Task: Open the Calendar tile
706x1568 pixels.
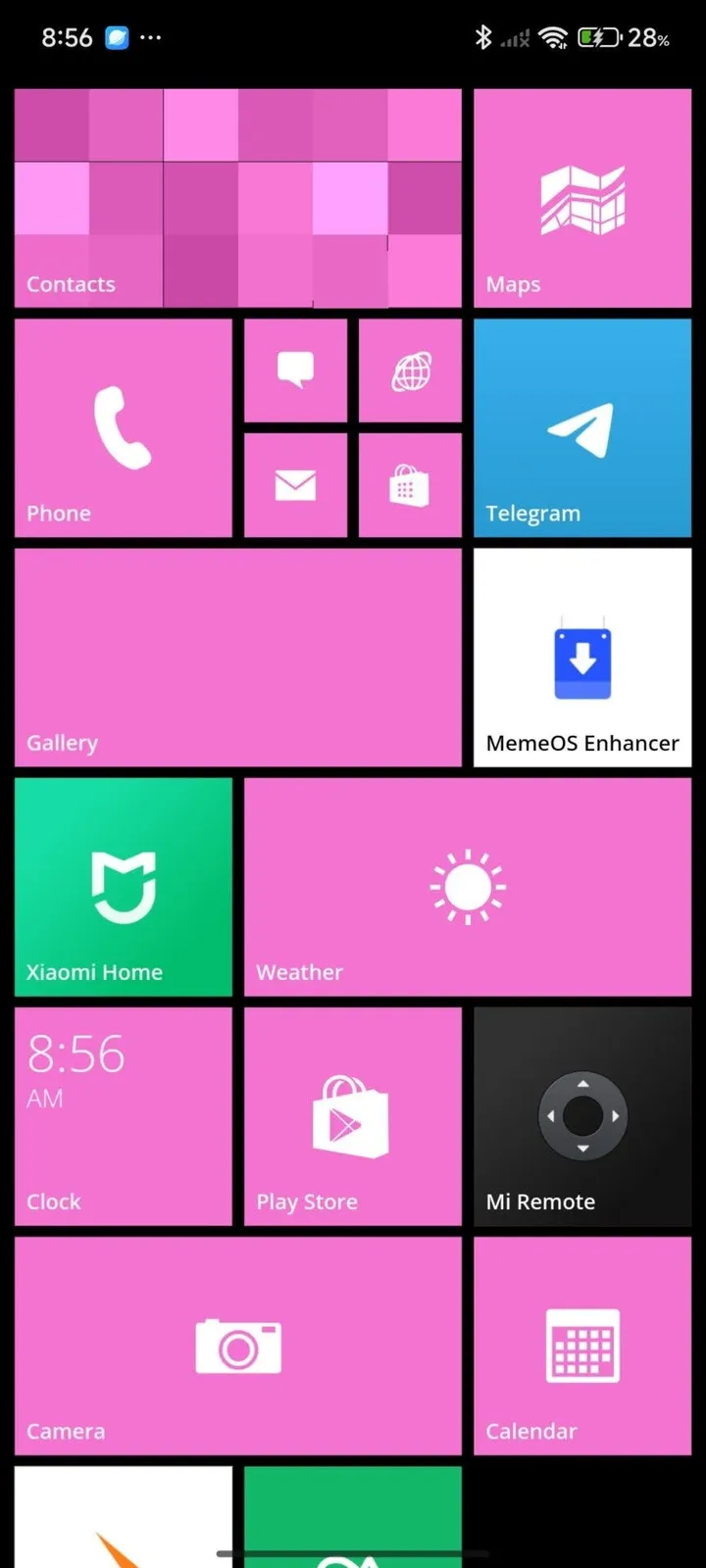Action: tap(582, 1346)
